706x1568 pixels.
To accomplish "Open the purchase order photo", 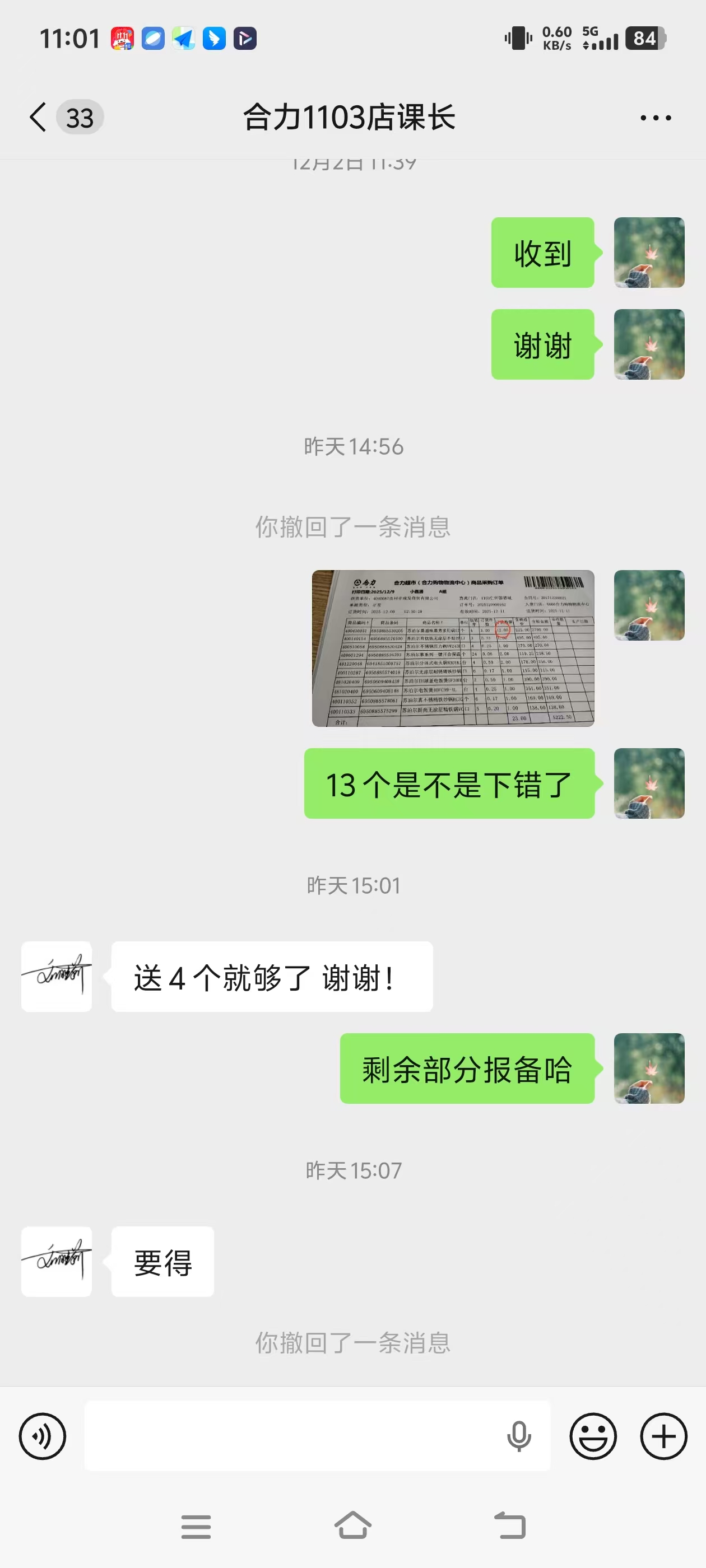I will point(453,648).
